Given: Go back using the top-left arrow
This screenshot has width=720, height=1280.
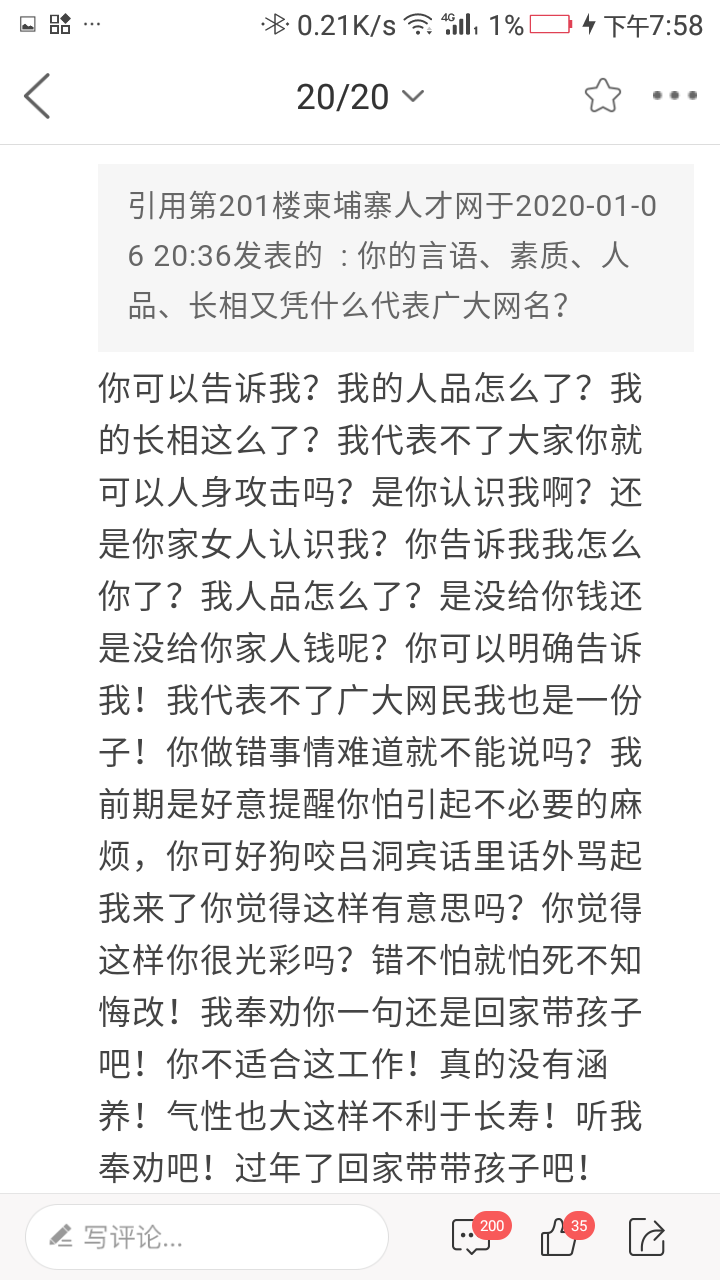Looking at the screenshot, I should pos(37,96).
